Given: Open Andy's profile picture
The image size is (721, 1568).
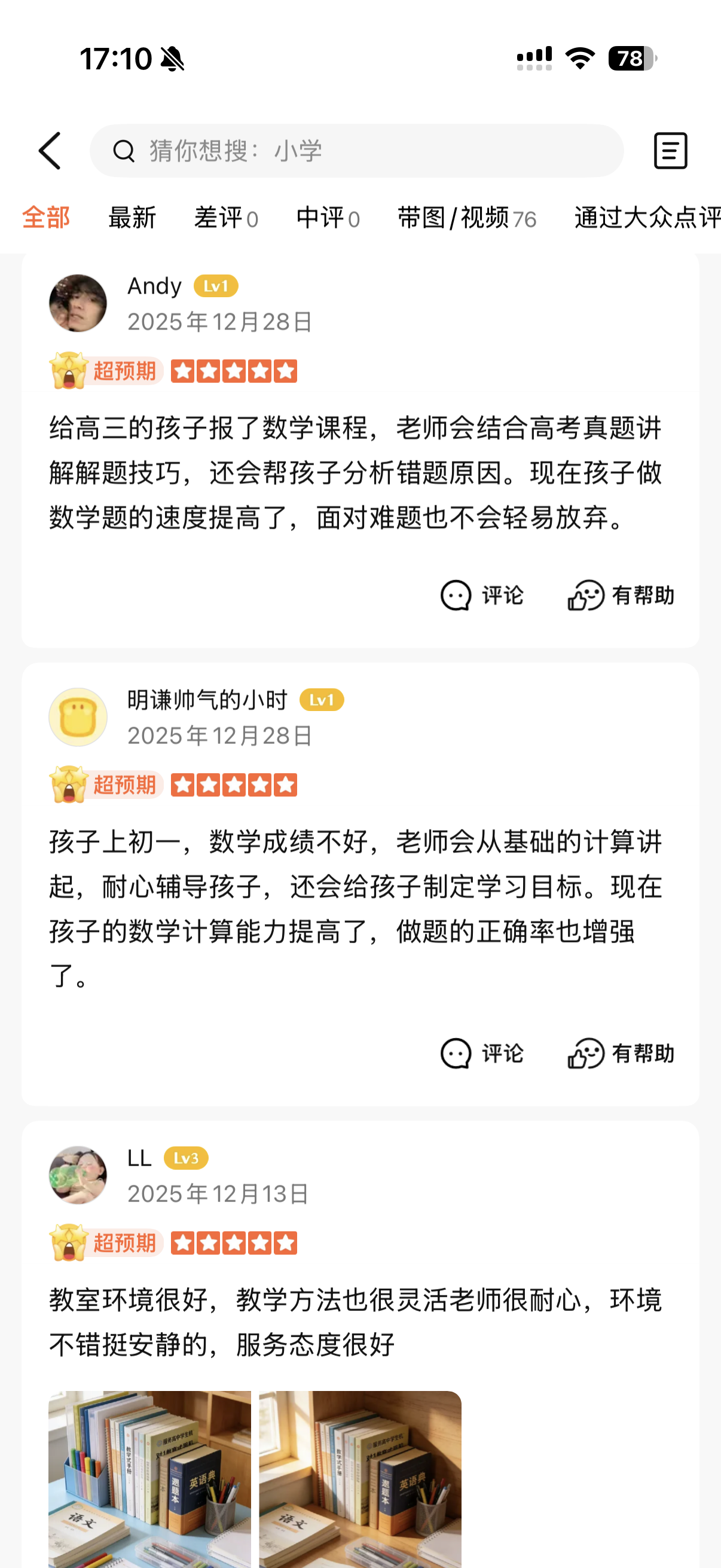Looking at the screenshot, I should pyautogui.click(x=78, y=303).
